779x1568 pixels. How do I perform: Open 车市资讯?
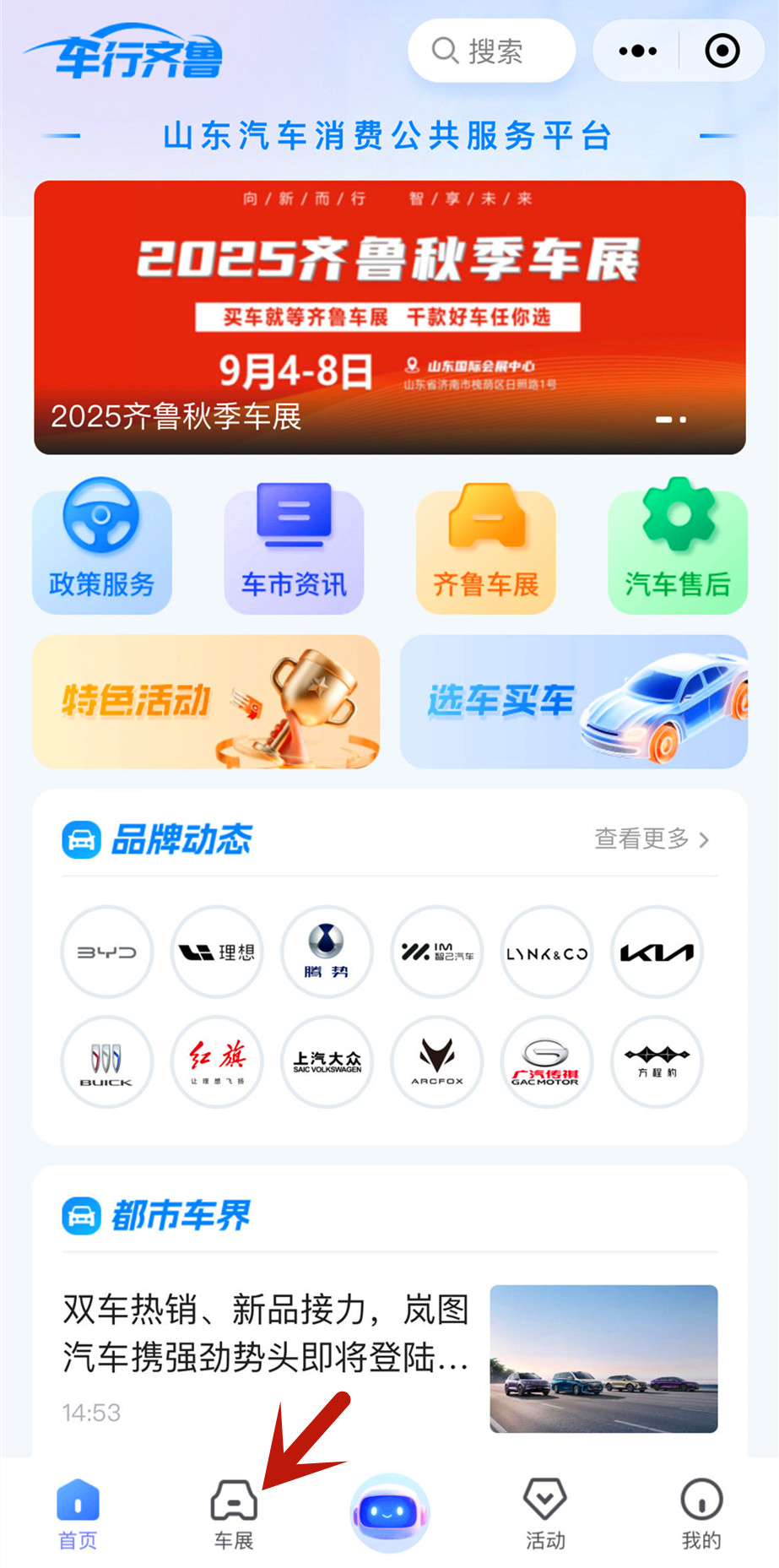coord(294,548)
